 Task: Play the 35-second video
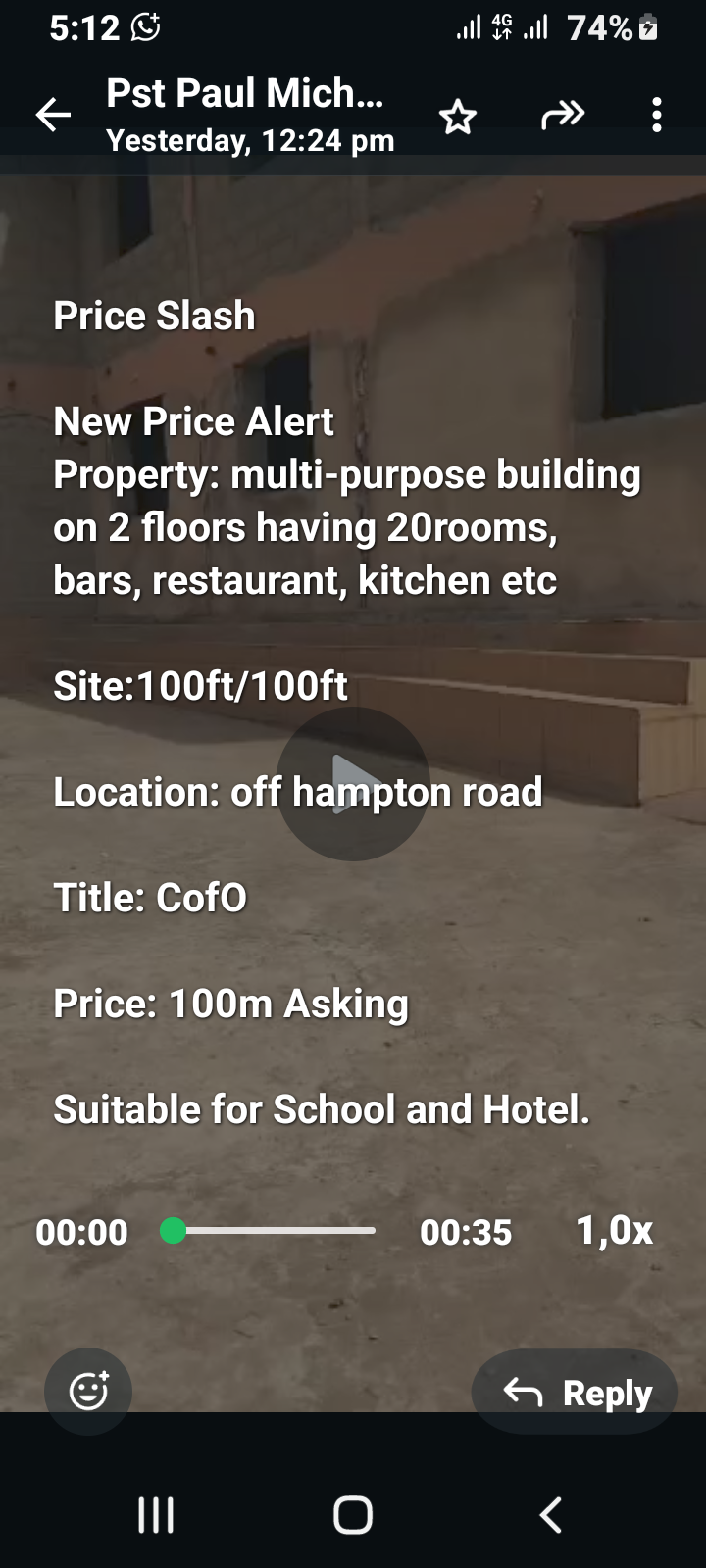coord(352,784)
